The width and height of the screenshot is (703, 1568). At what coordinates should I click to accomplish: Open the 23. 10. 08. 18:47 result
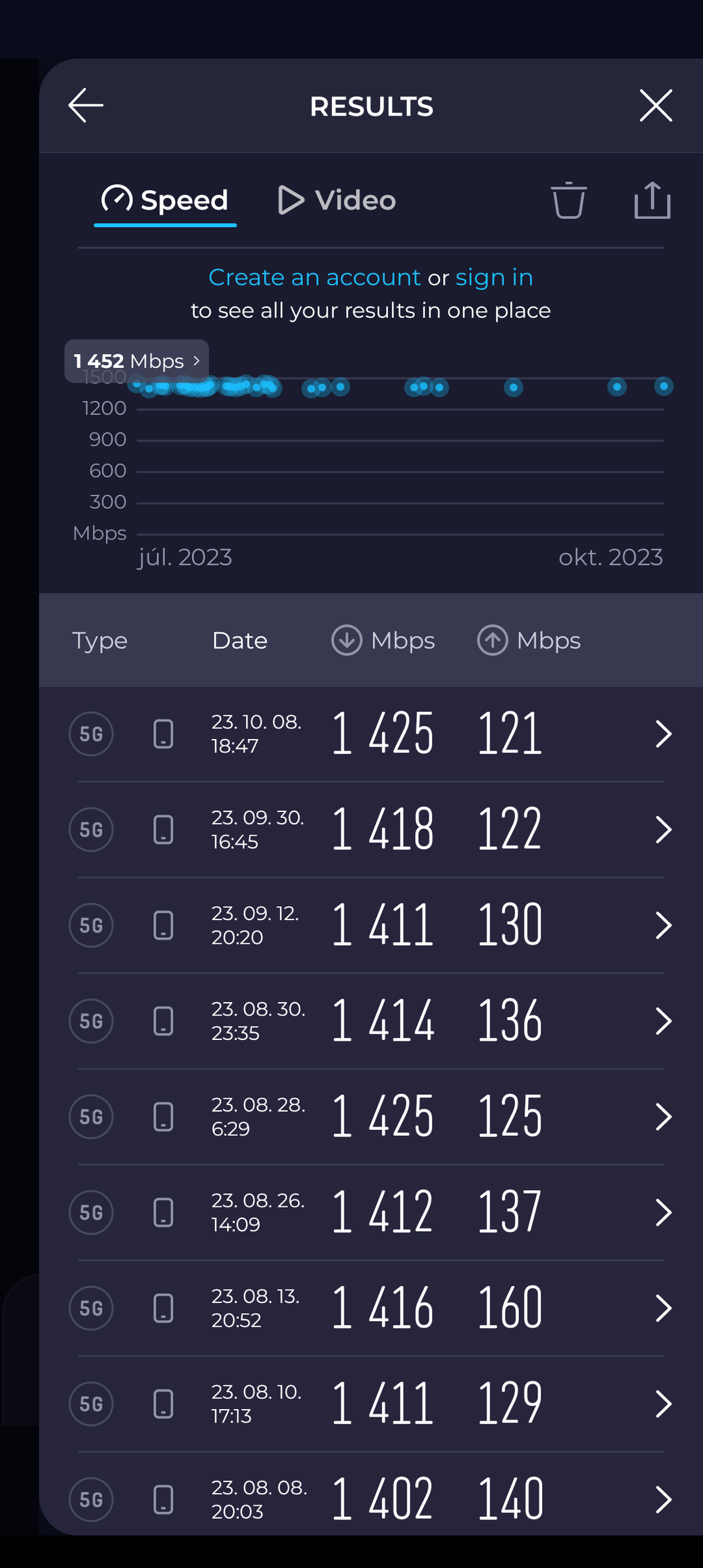click(371, 734)
